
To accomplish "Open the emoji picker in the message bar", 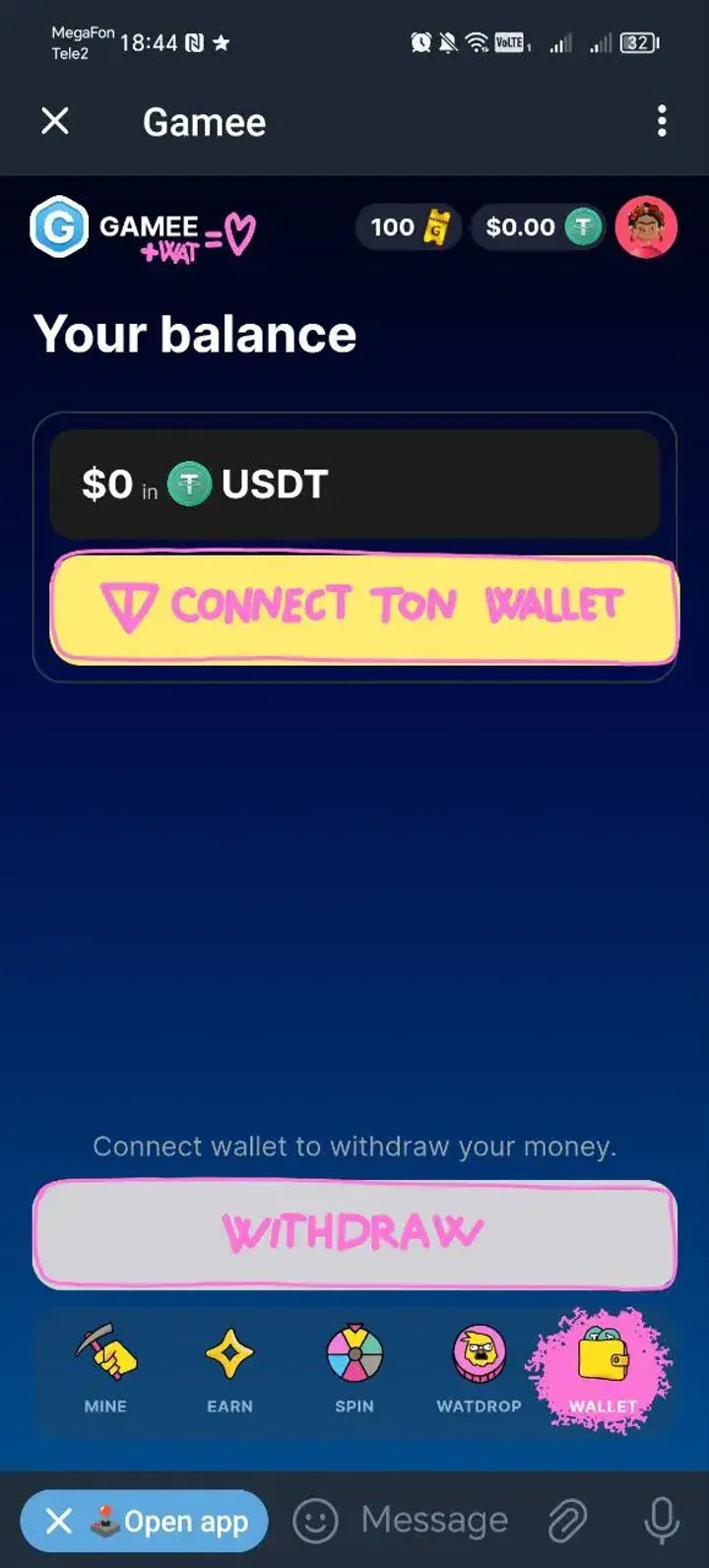I will click(x=315, y=1520).
